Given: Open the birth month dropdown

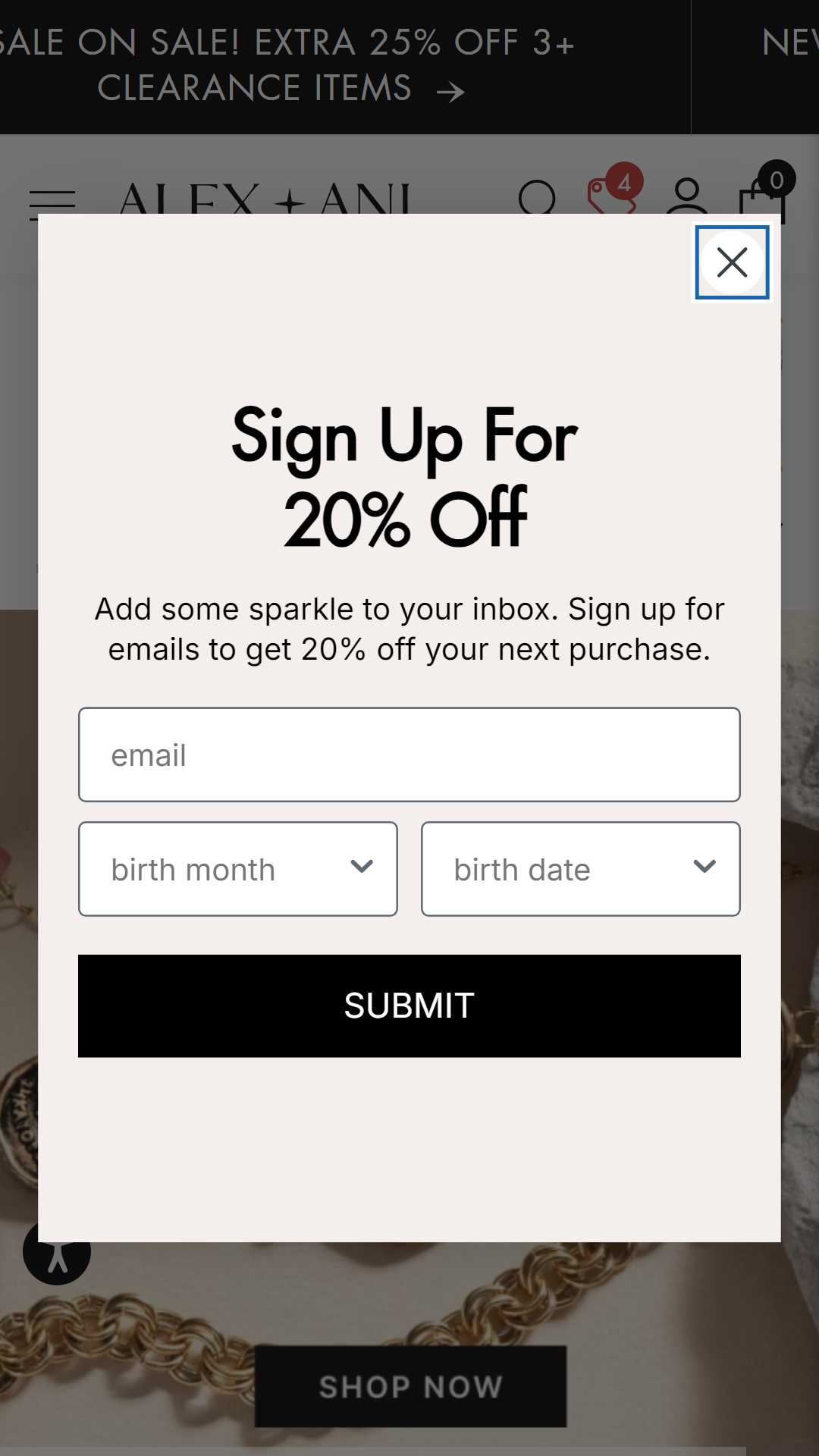Looking at the screenshot, I should click(238, 869).
